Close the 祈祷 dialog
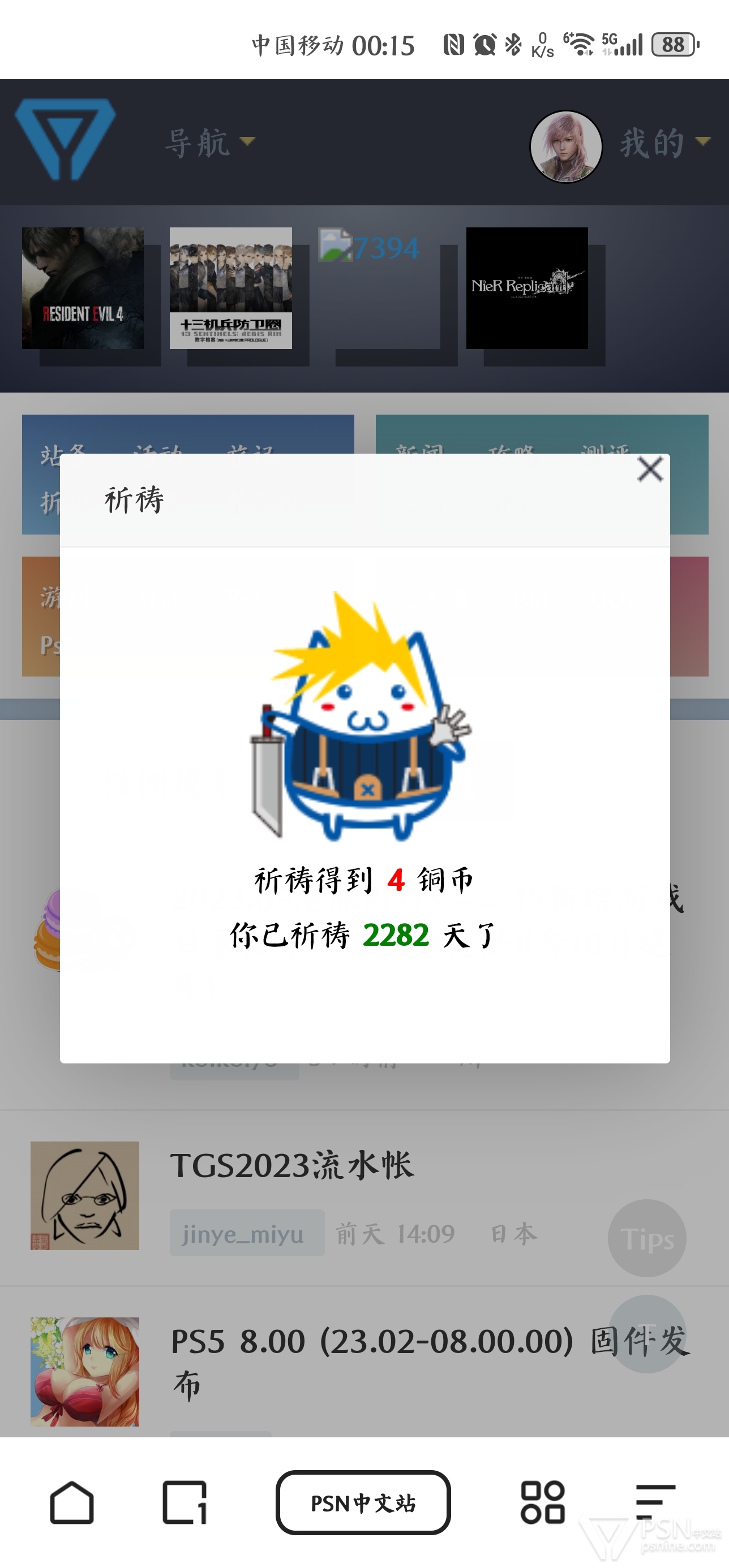Image resolution: width=729 pixels, height=1568 pixels. (x=650, y=469)
